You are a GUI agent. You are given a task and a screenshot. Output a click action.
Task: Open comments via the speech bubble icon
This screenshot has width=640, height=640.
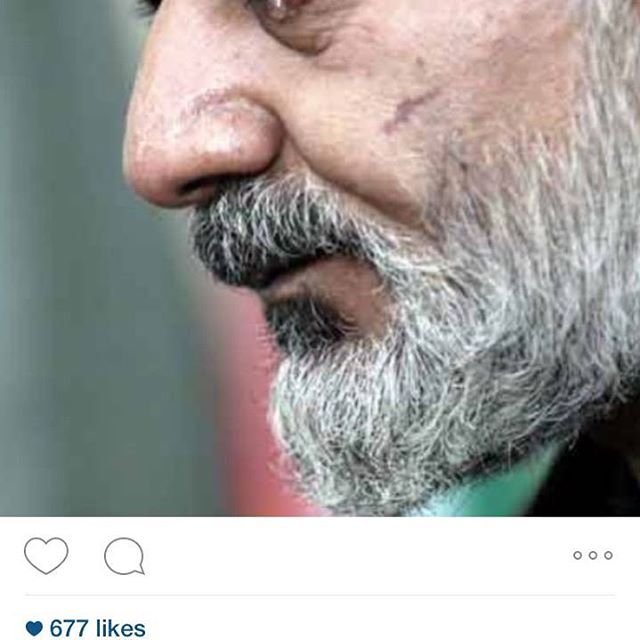tap(124, 556)
